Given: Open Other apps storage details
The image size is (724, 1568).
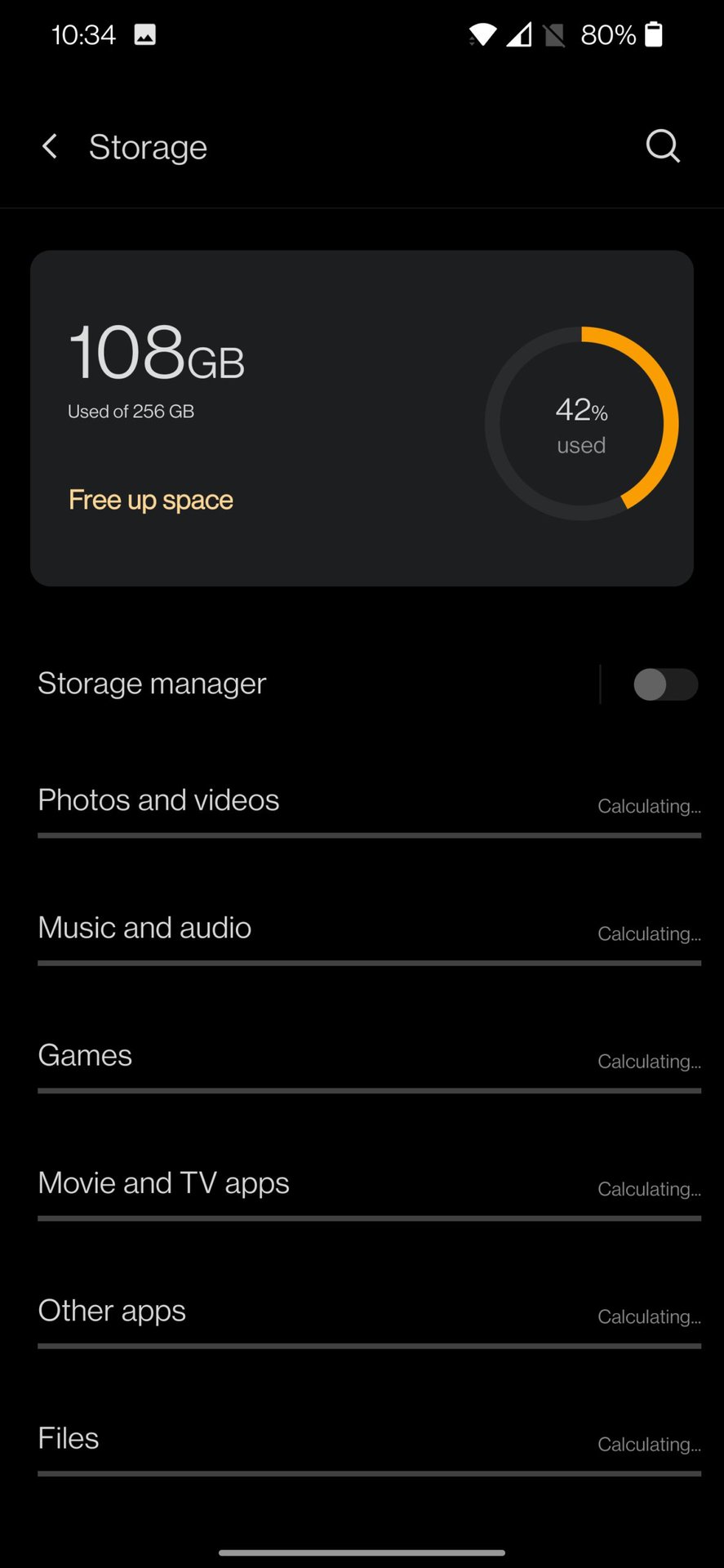Looking at the screenshot, I should pos(367,1313).
